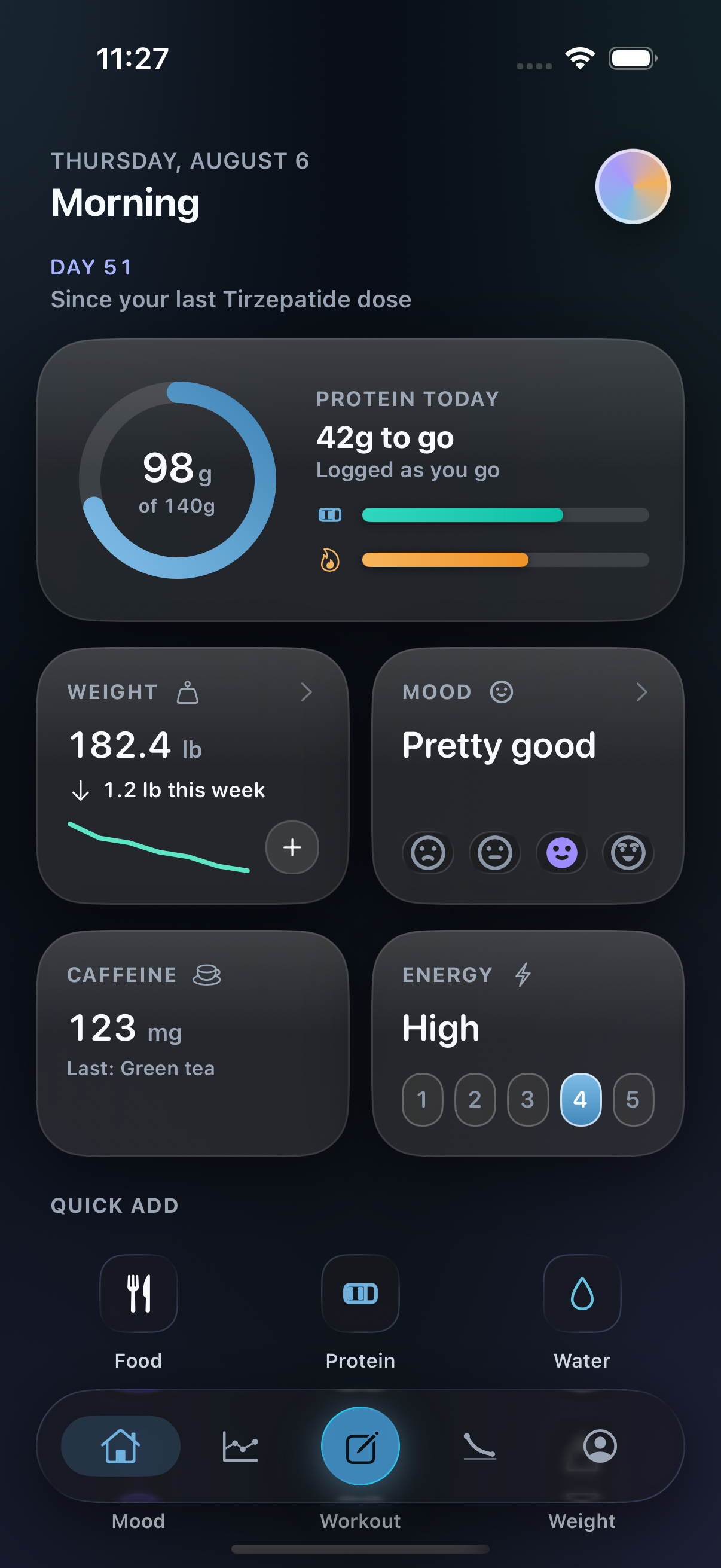
Task: Set energy level to 1
Action: tap(422, 1099)
